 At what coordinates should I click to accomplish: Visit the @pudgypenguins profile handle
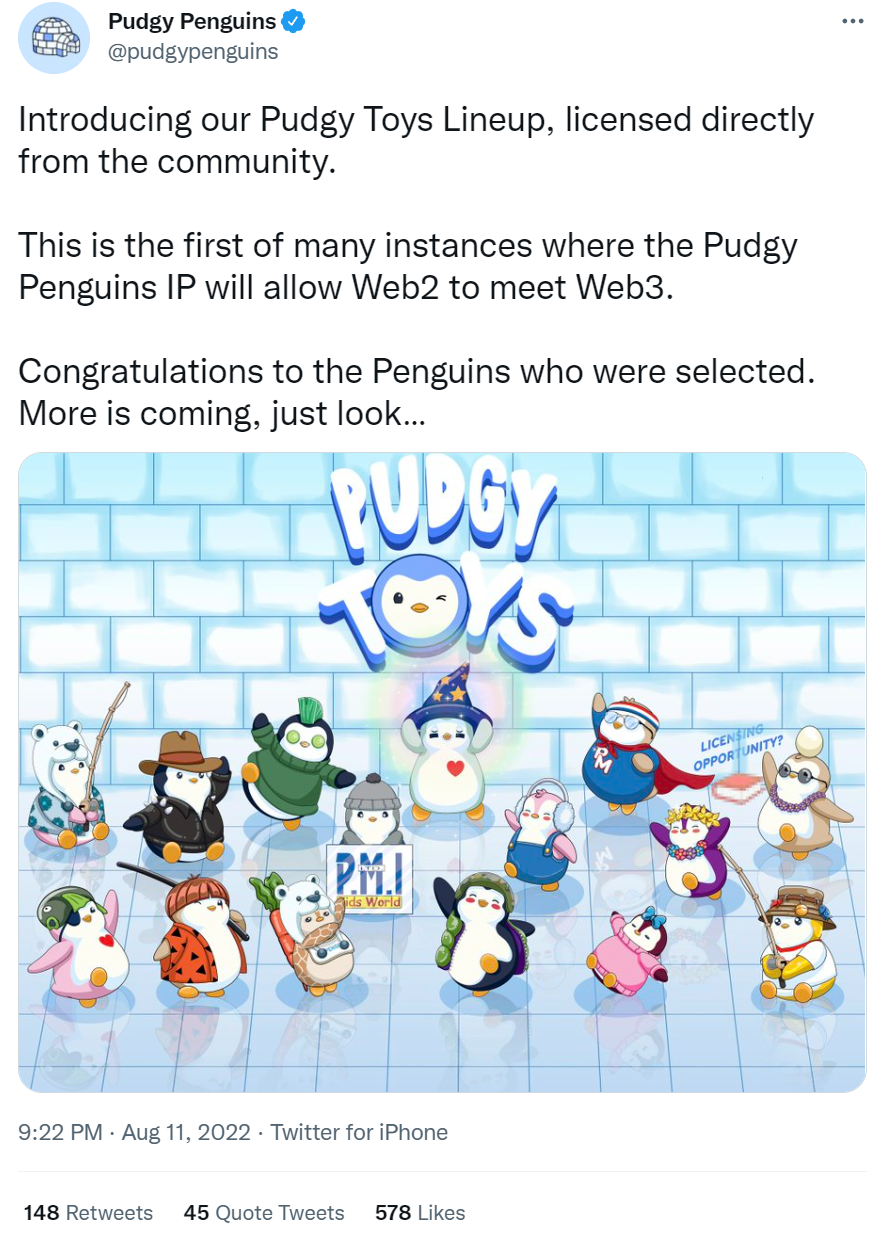click(193, 51)
